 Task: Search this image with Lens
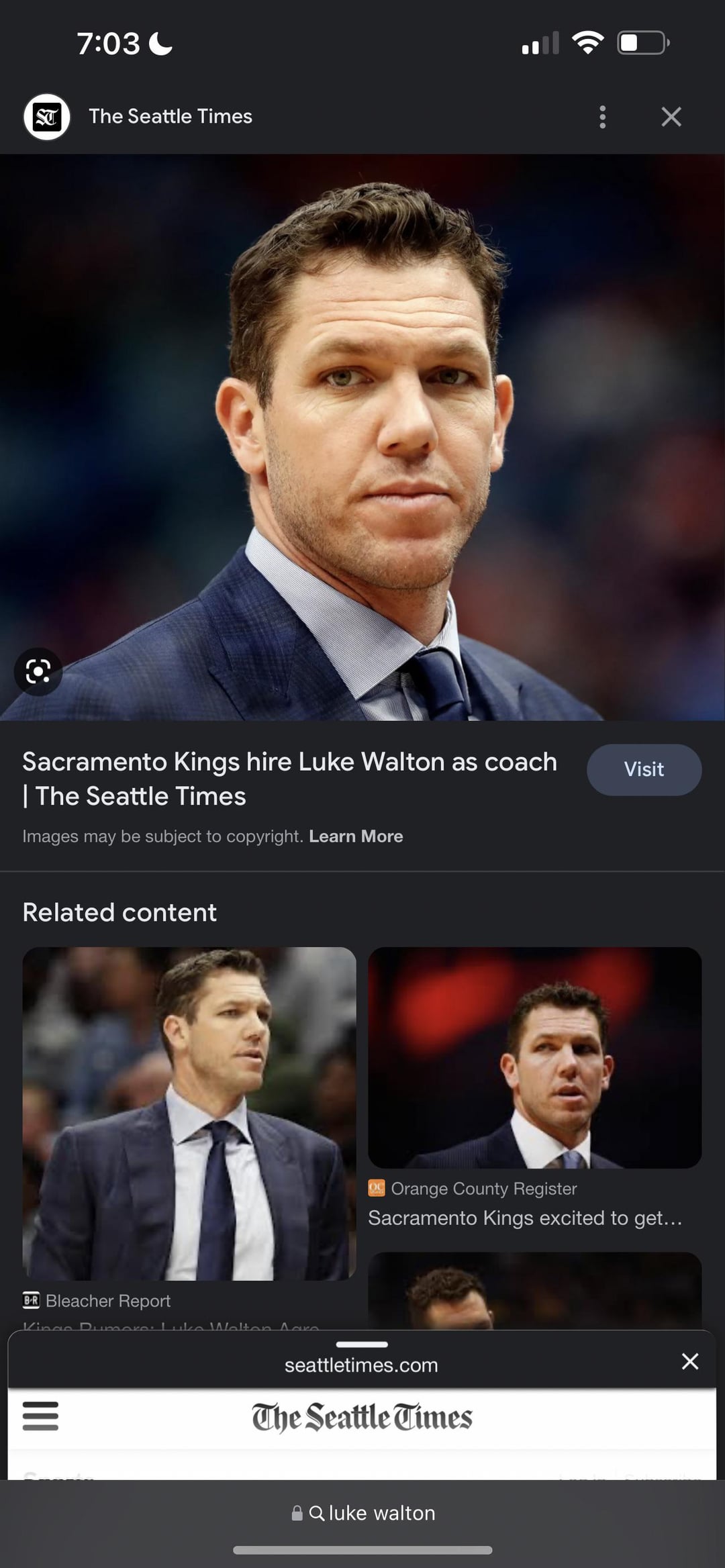click(38, 671)
